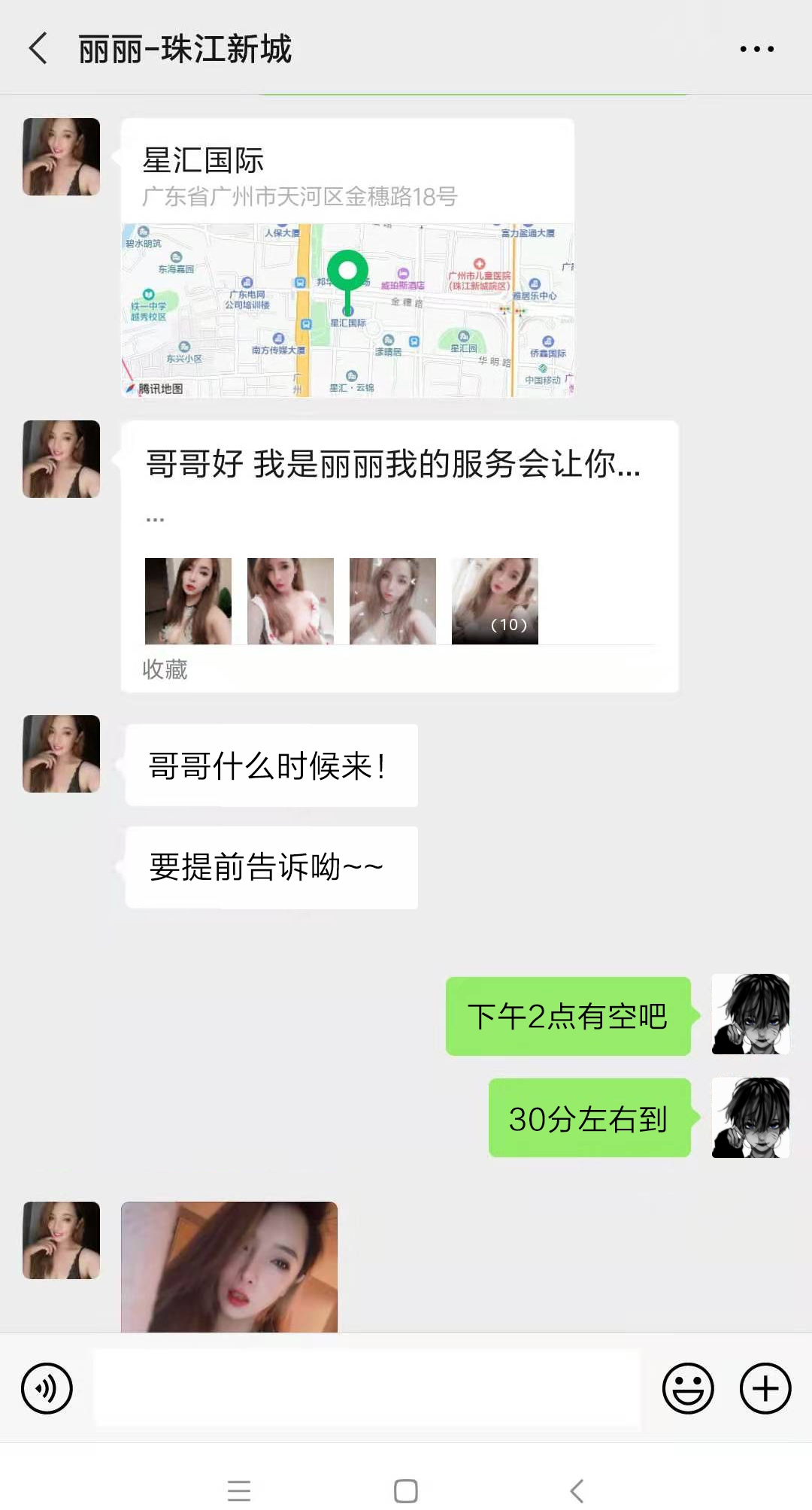Open the system recent apps menu
The width and height of the screenshot is (812, 1510).
coord(239,1490)
